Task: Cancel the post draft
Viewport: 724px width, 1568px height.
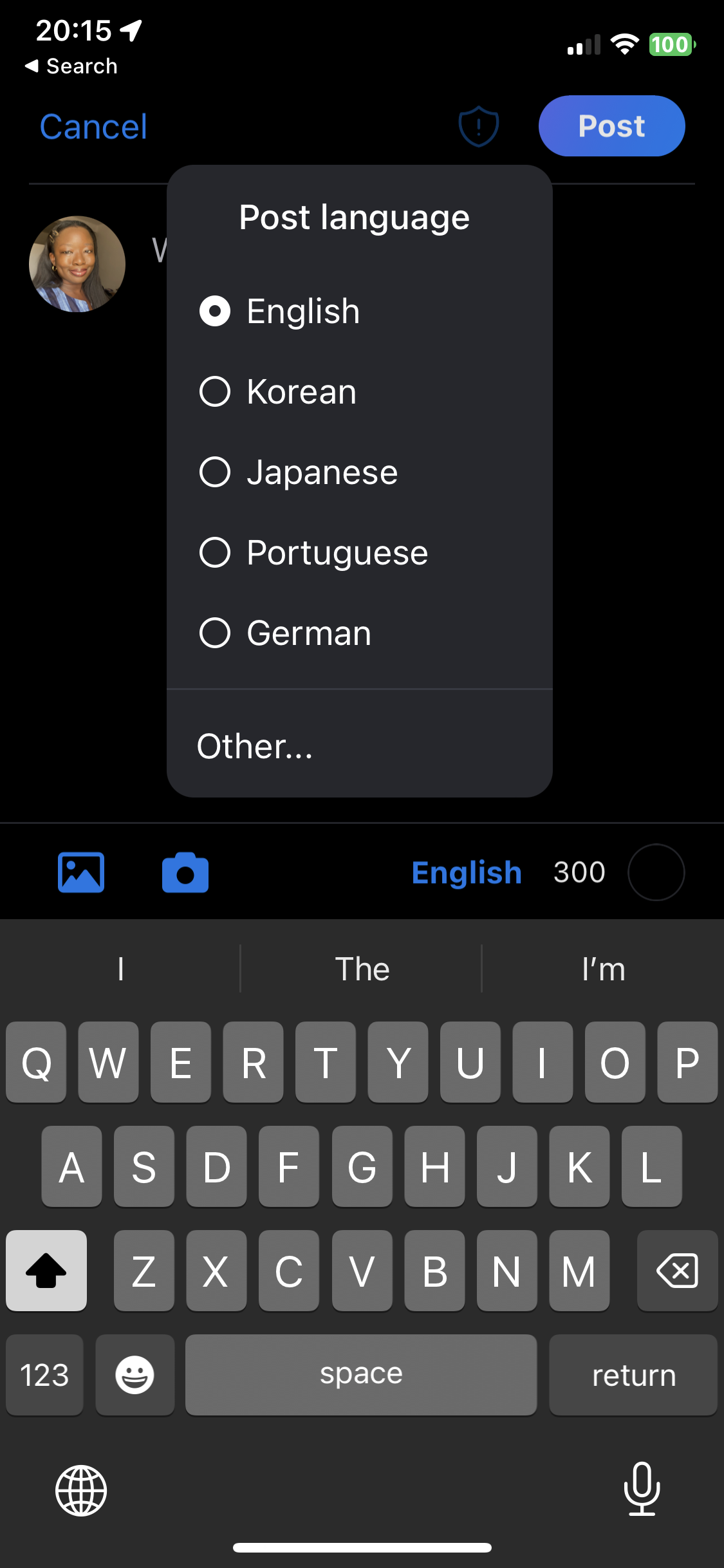Action: click(93, 127)
